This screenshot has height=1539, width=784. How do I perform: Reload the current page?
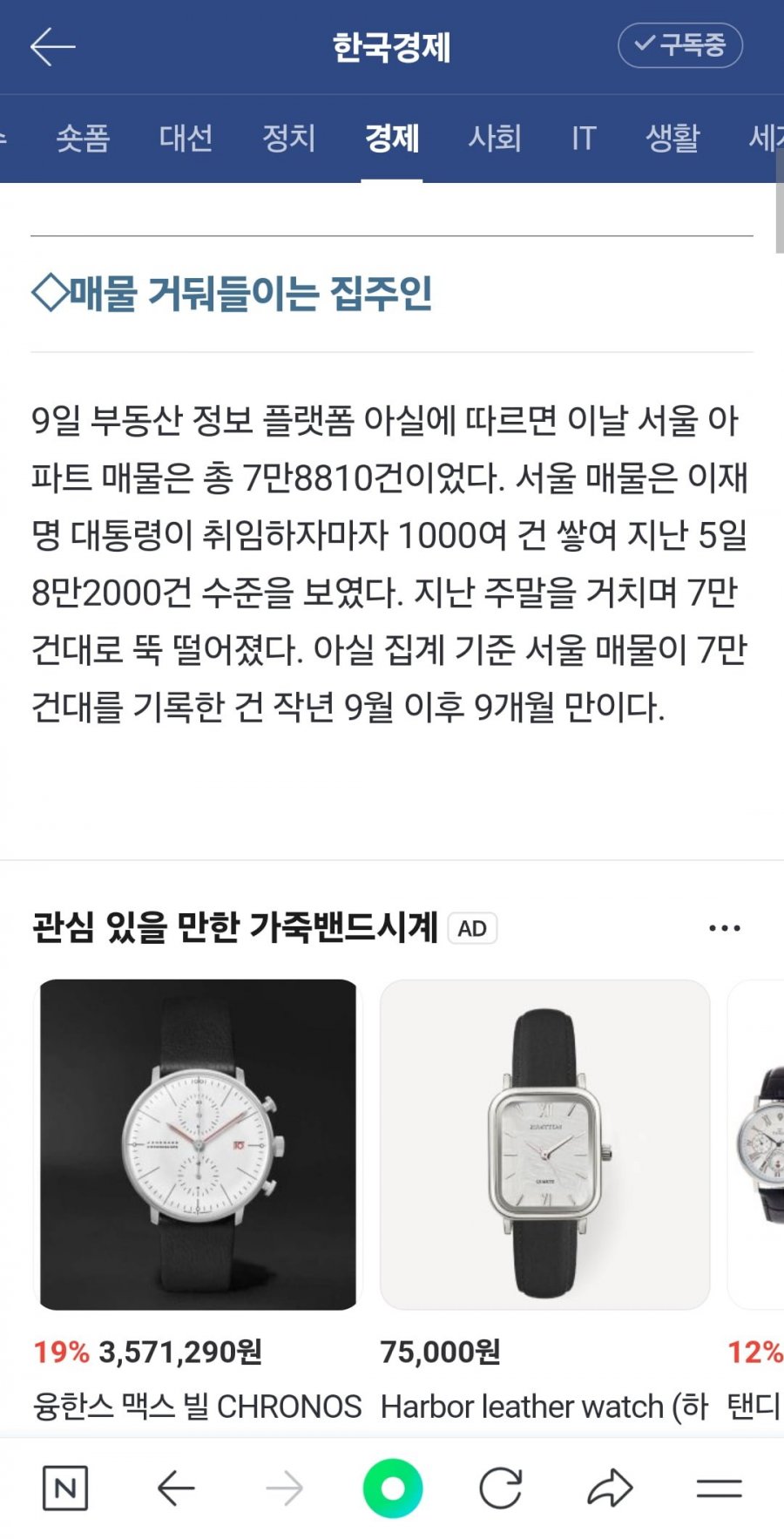point(501,1488)
